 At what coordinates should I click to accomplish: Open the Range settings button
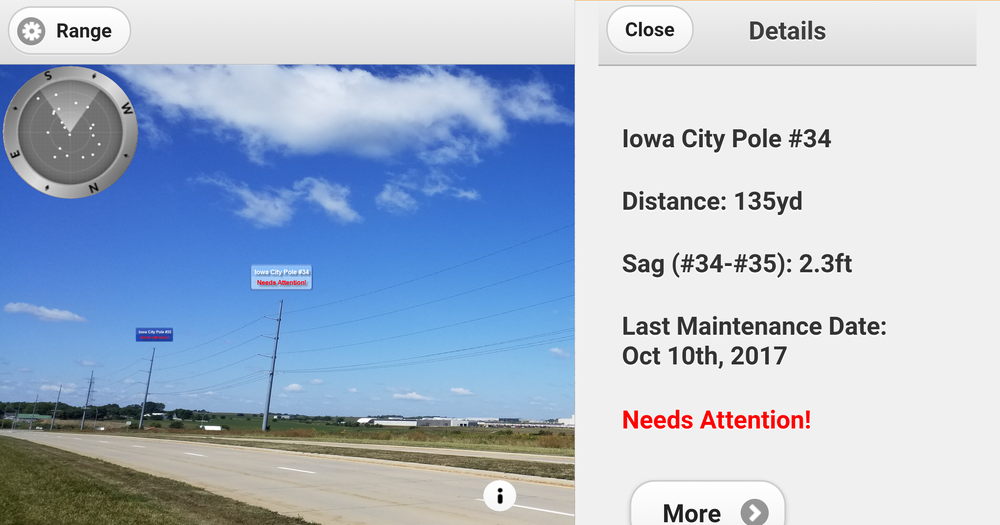(x=69, y=31)
